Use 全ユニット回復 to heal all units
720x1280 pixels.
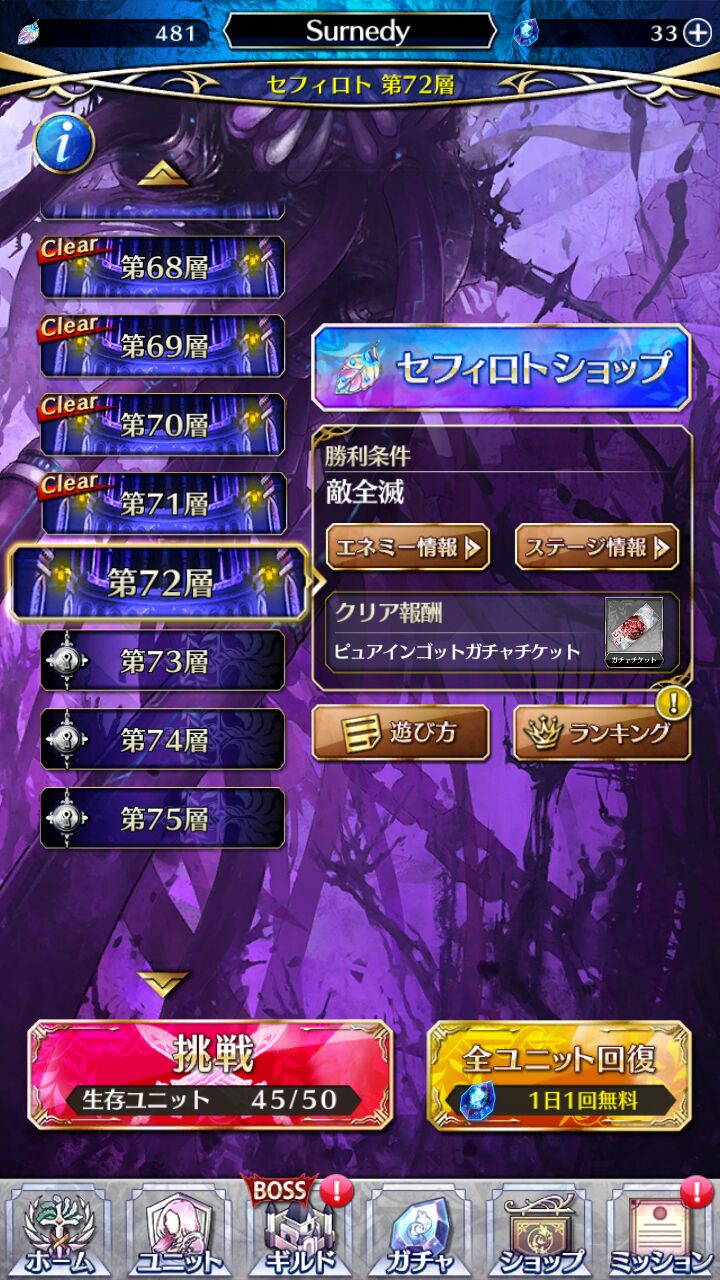[x=558, y=1074]
